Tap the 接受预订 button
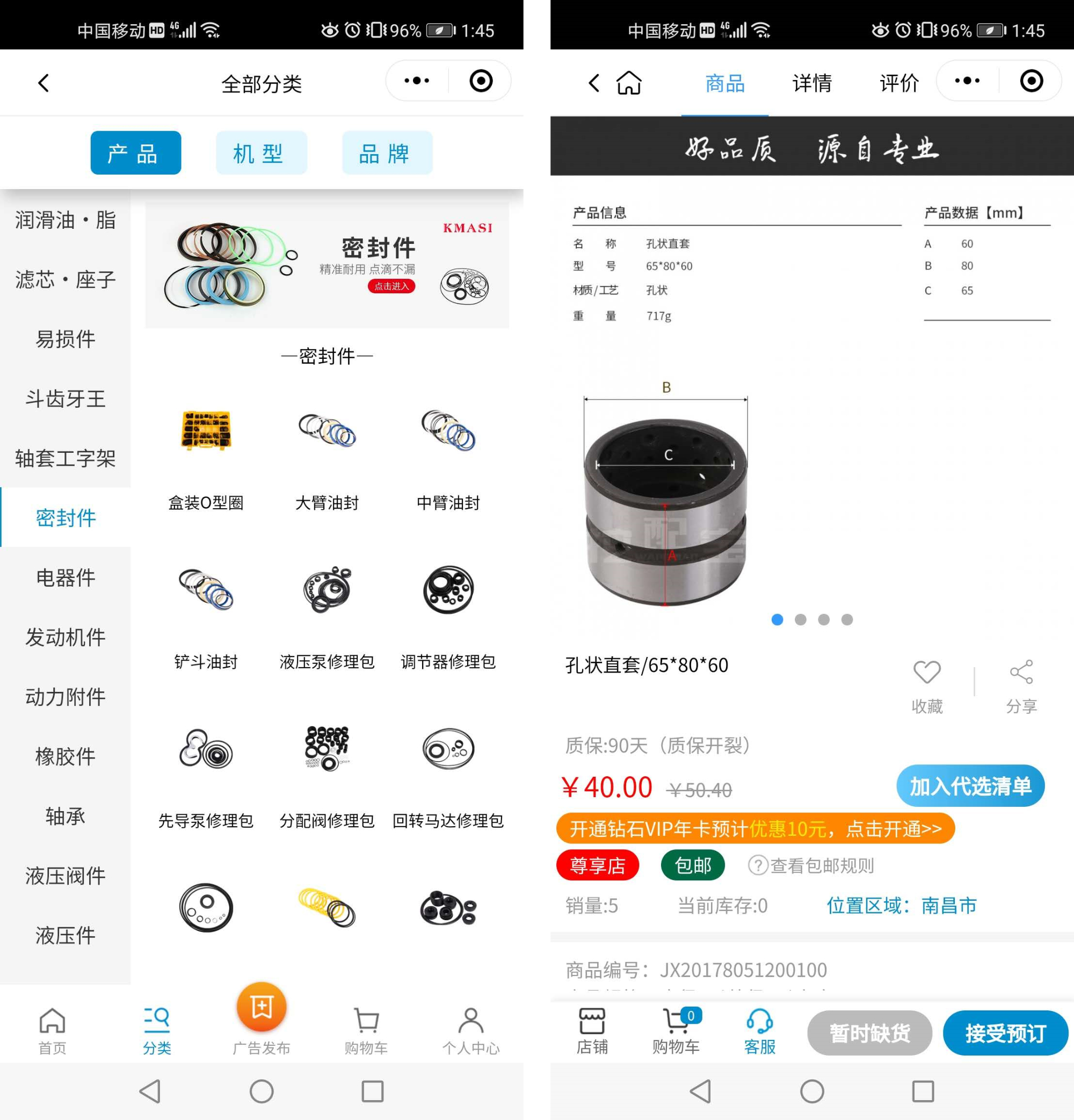Viewport: 1074px width, 1120px height. pos(1005,1033)
